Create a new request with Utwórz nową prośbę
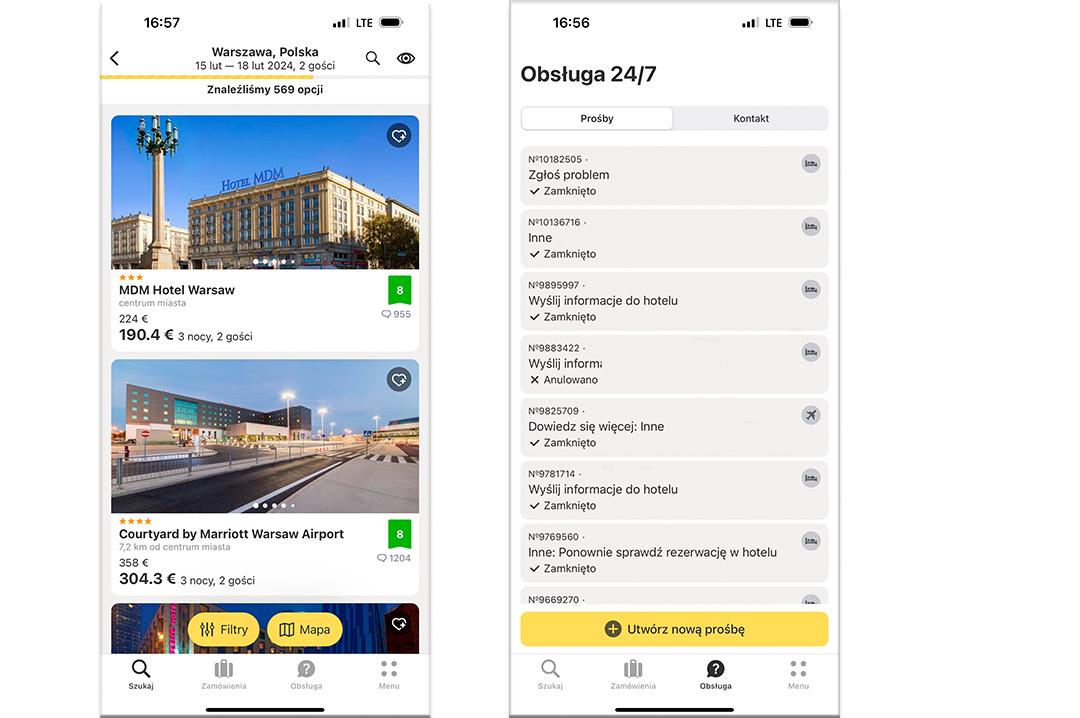 coord(674,629)
